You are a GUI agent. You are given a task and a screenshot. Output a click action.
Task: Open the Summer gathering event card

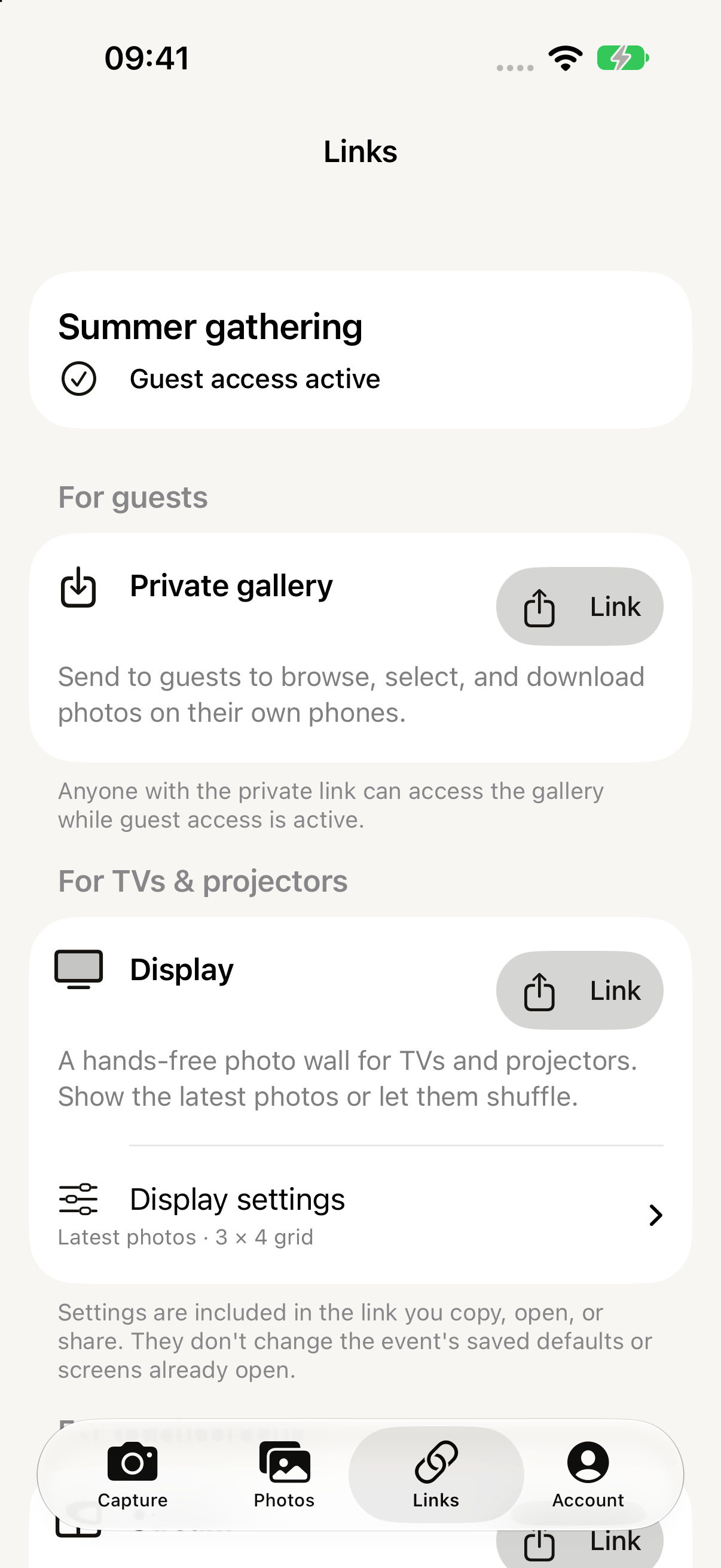pos(360,350)
